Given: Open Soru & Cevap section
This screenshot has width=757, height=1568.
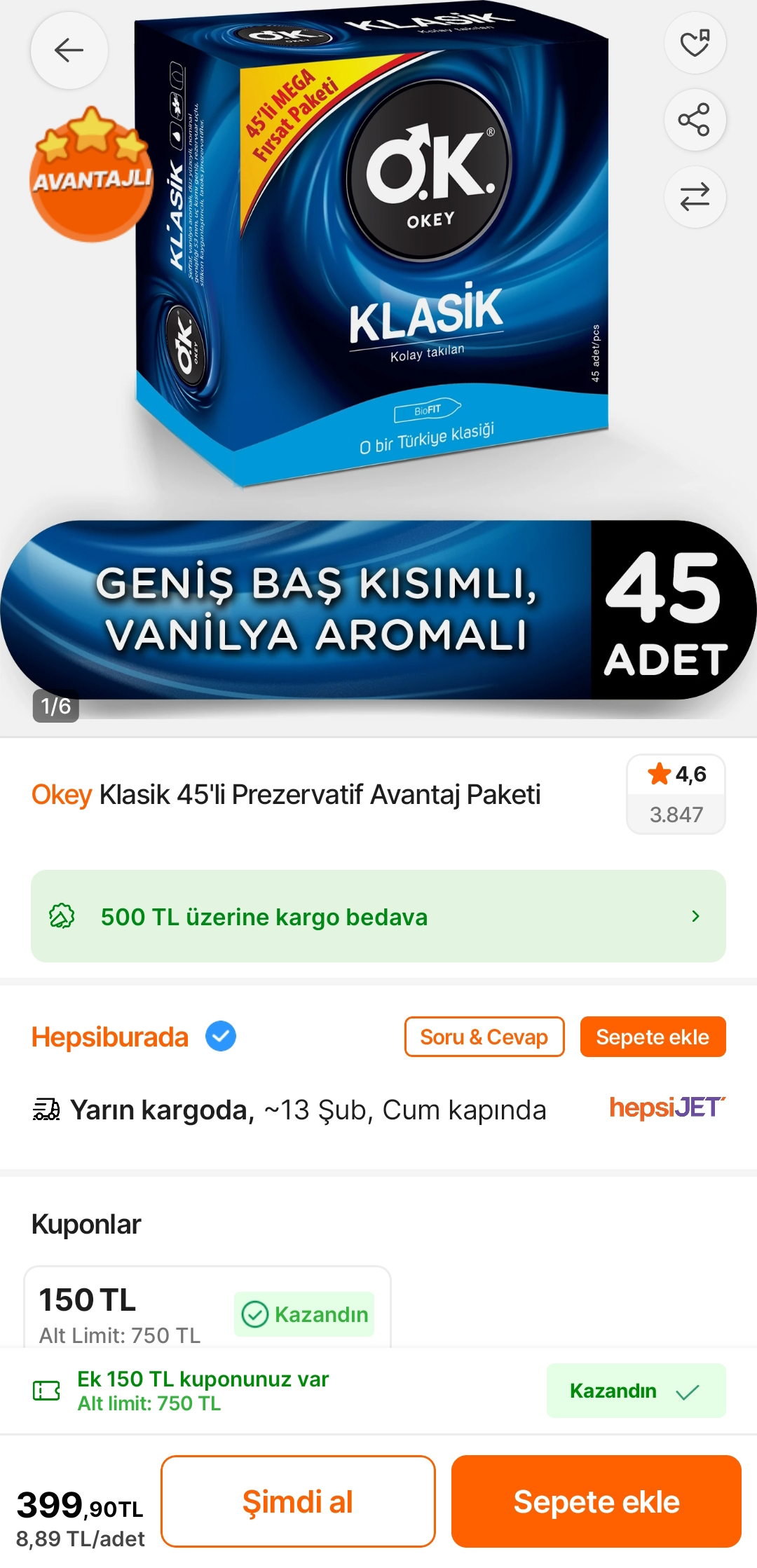Looking at the screenshot, I should (484, 1037).
